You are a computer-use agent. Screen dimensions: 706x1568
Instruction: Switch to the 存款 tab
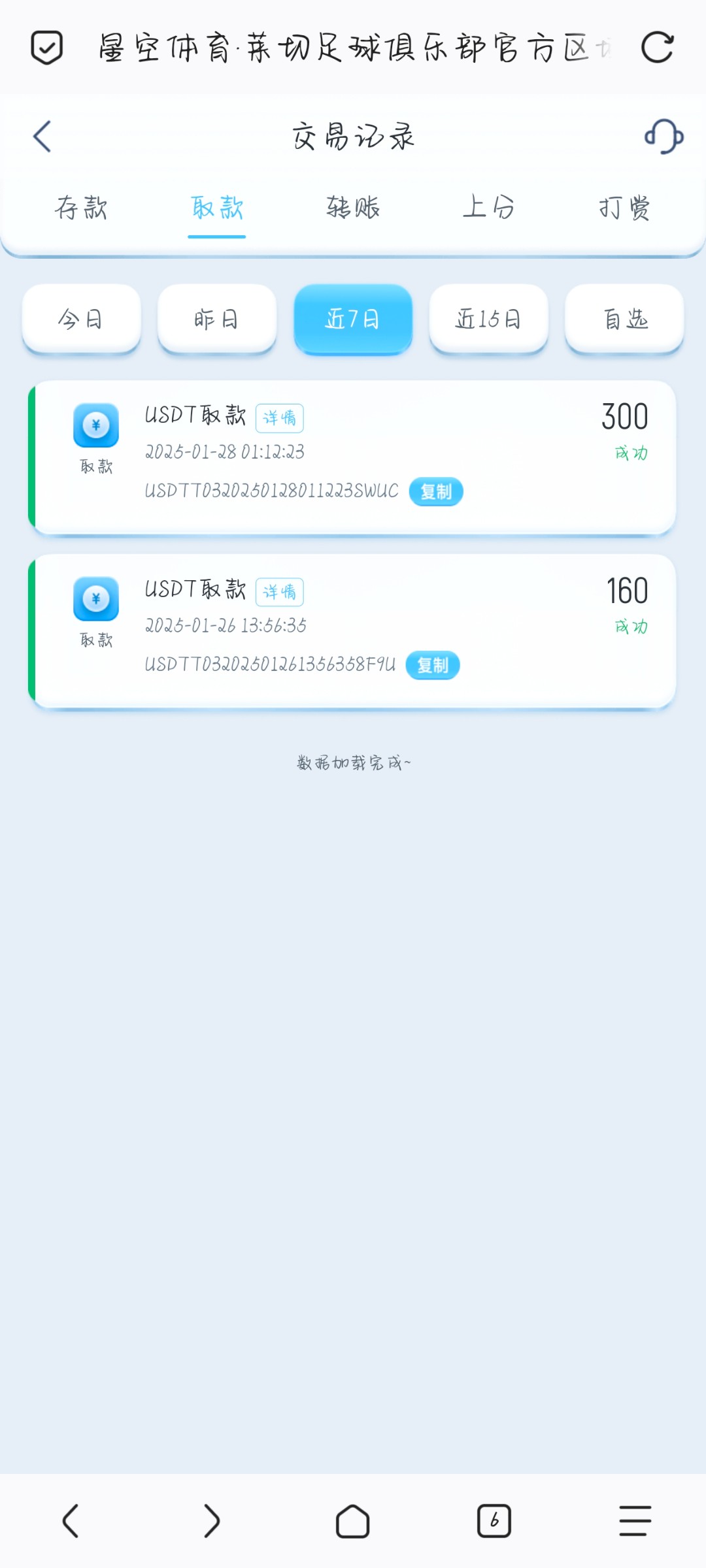[x=81, y=208]
